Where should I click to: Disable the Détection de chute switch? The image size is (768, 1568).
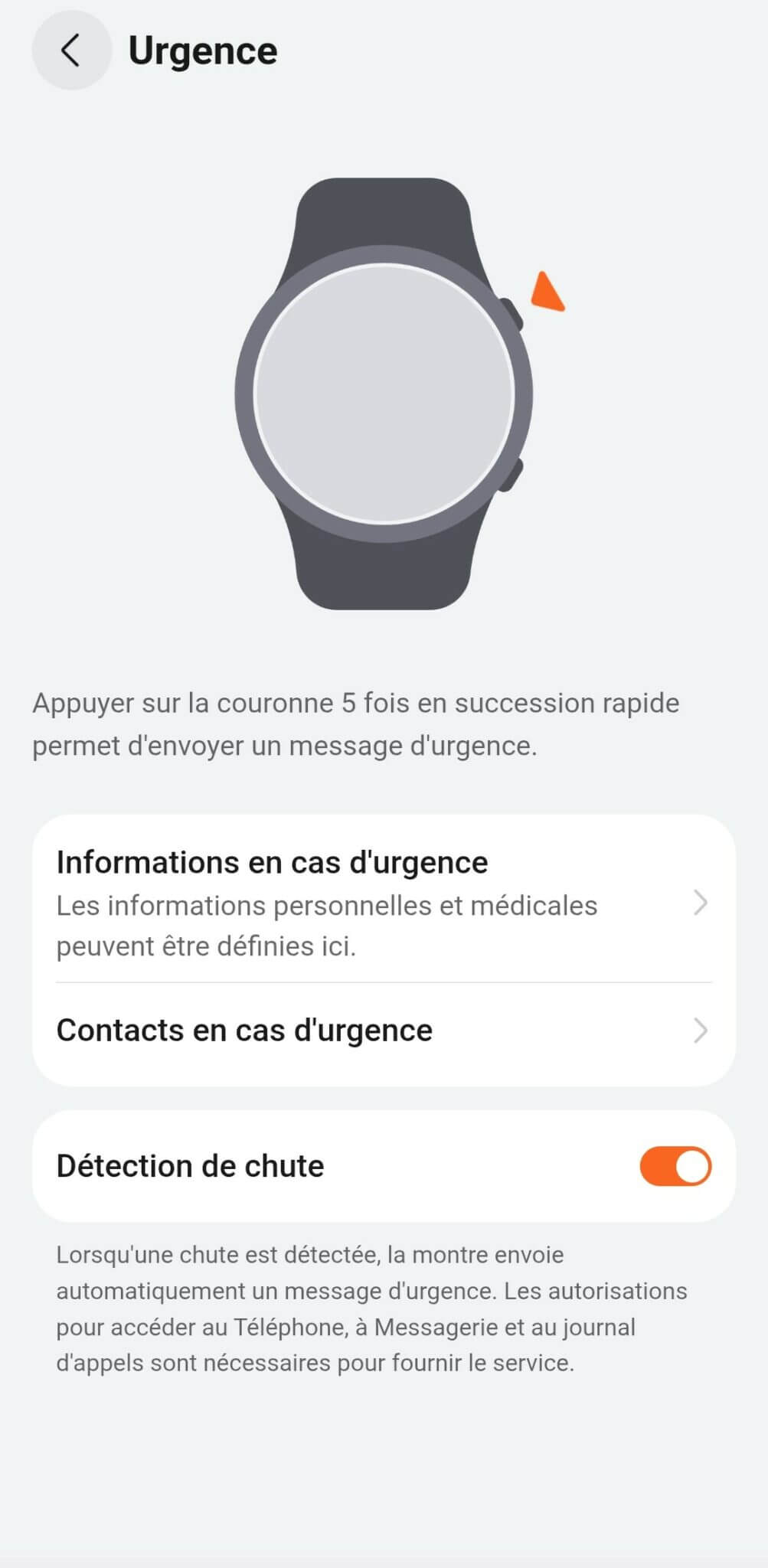coord(675,1166)
